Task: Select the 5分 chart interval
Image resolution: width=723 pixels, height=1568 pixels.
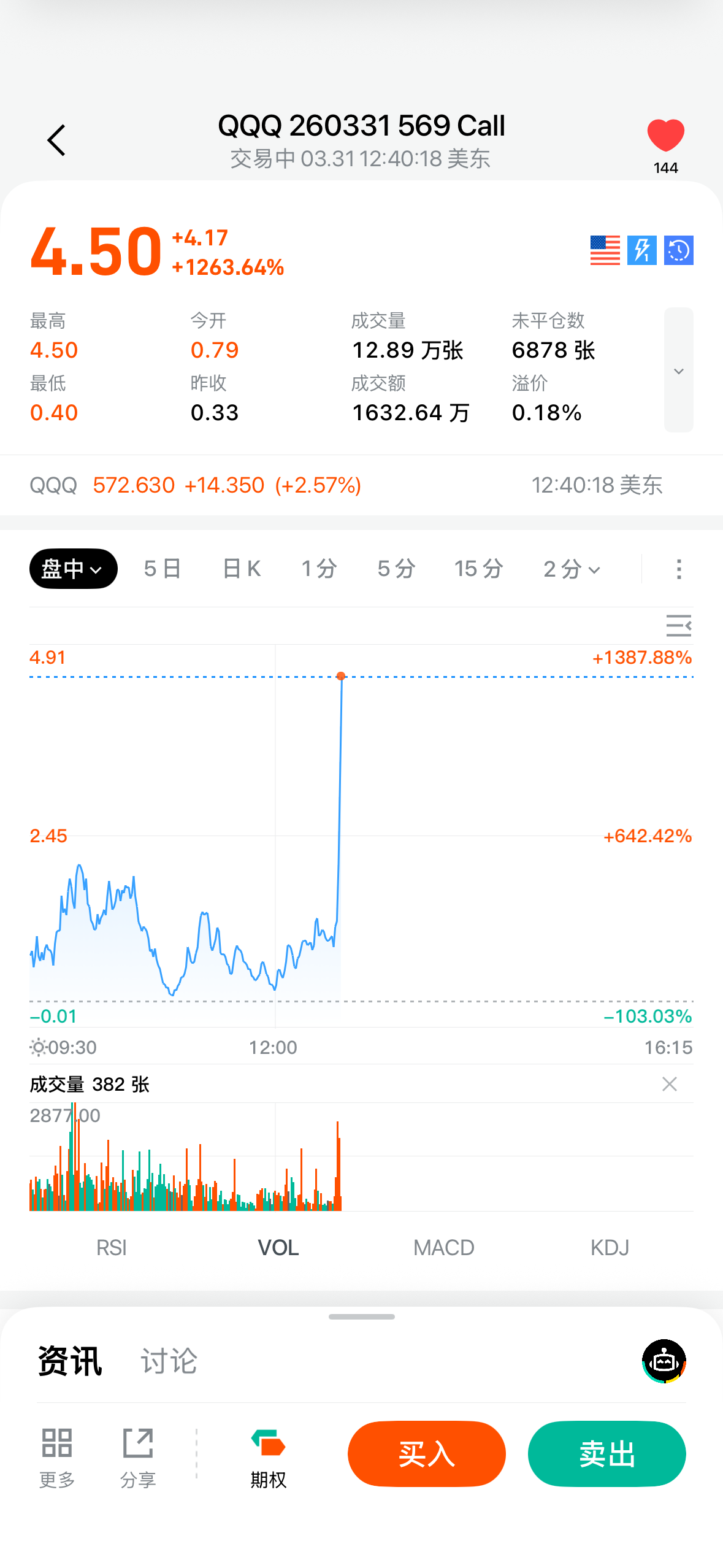Action: coord(396,569)
